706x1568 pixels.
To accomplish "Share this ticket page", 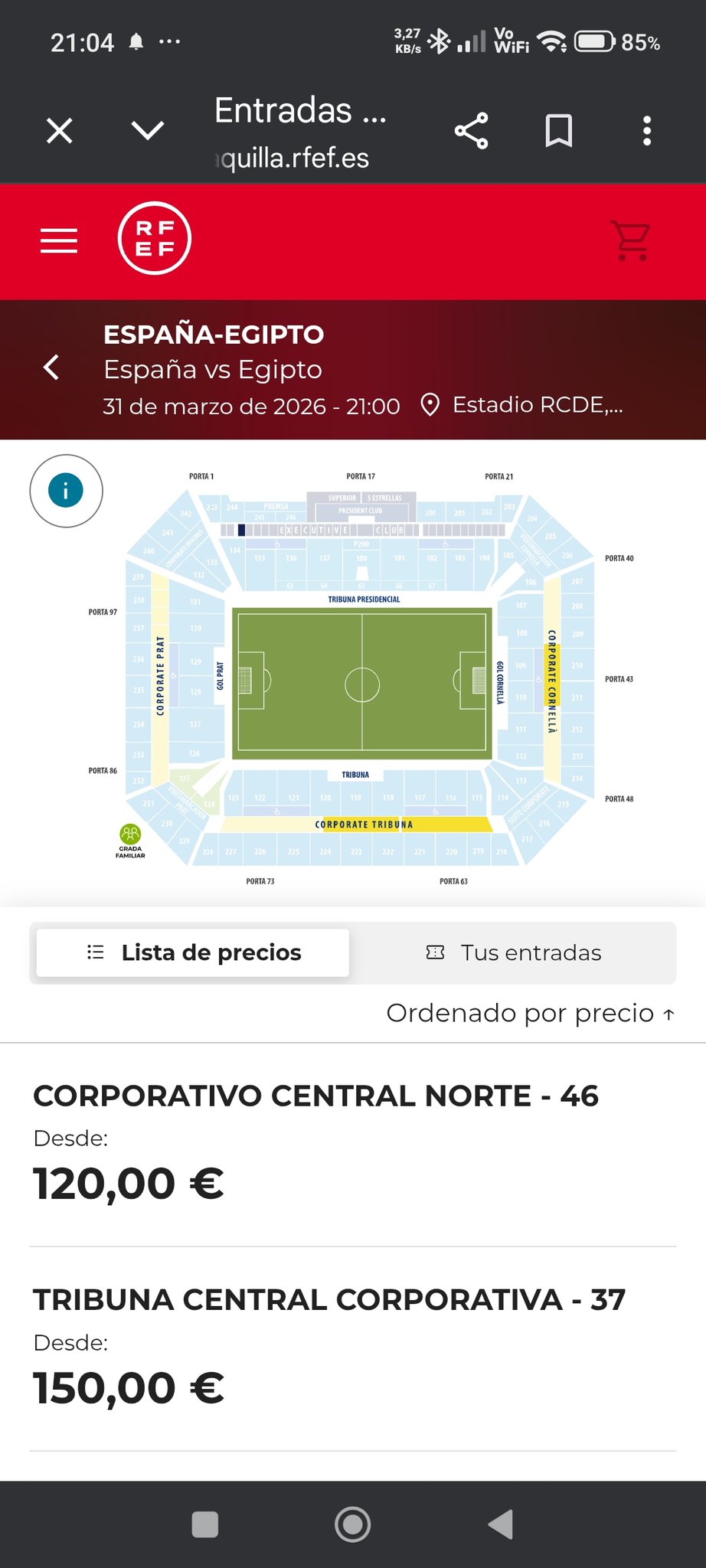I will pyautogui.click(x=471, y=131).
